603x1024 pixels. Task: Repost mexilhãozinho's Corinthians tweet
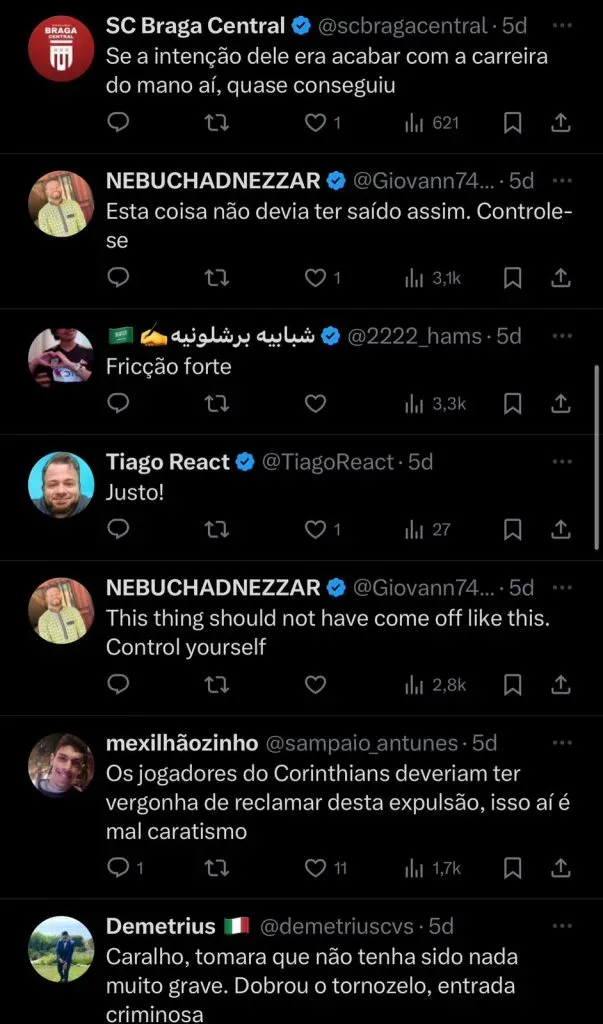click(x=216, y=868)
